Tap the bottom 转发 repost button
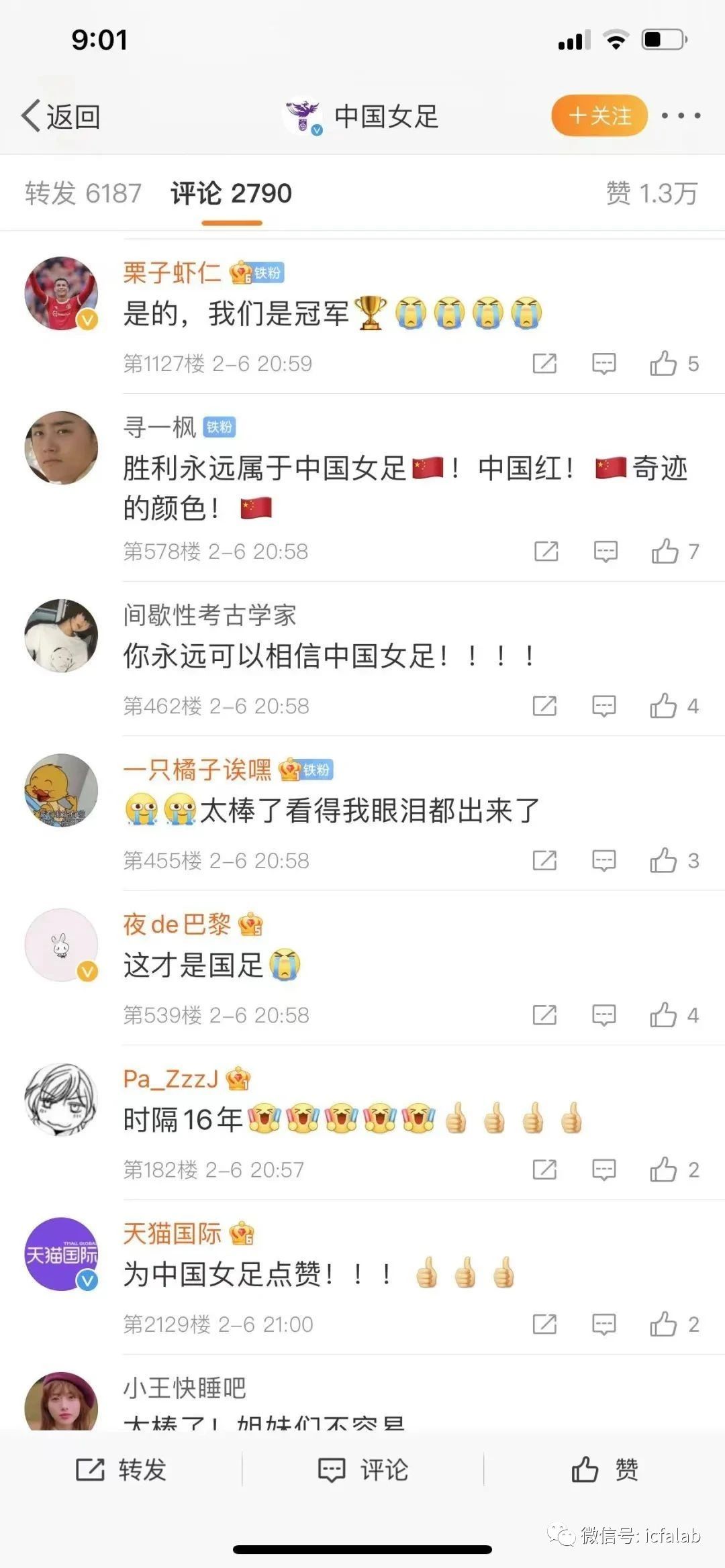The height and width of the screenshot is (1568, 725). click(121, 1469)
